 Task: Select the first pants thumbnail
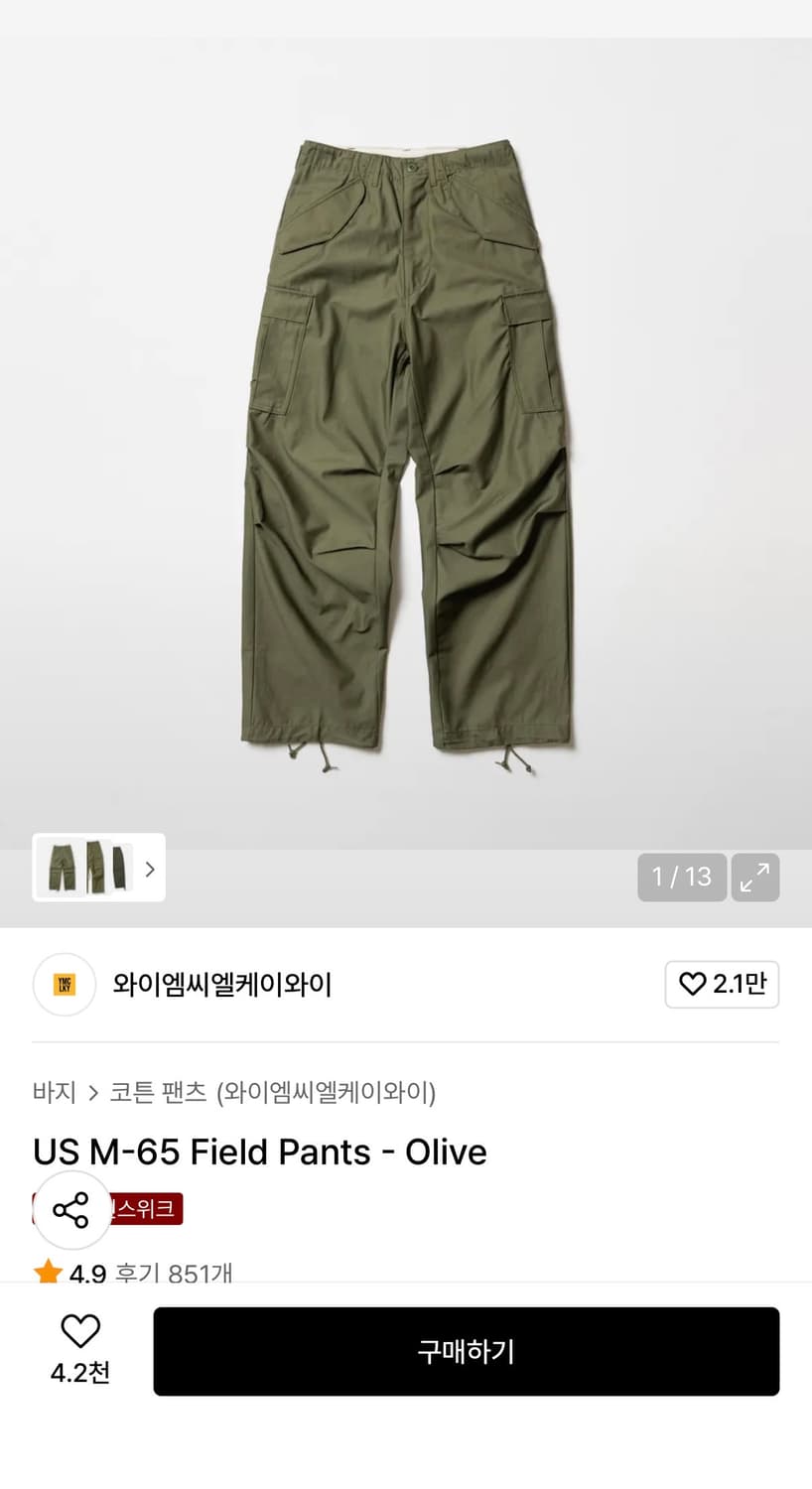point(61,868)
